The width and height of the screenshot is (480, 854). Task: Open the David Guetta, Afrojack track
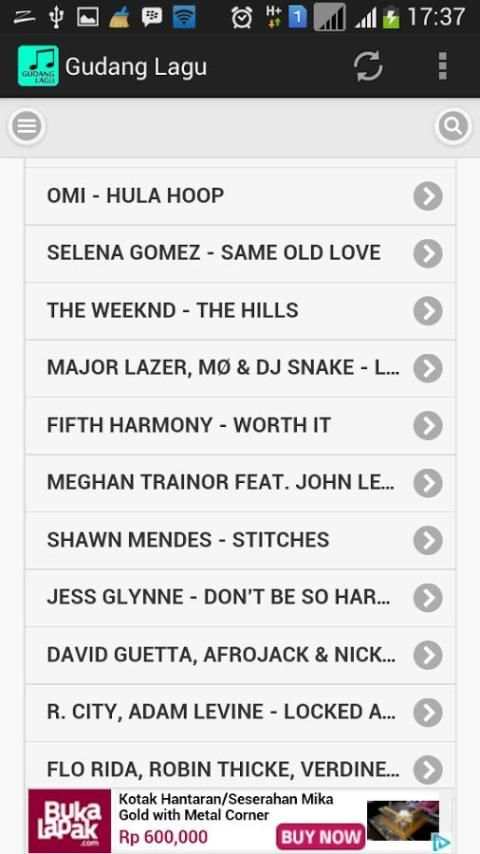(240, 656)
